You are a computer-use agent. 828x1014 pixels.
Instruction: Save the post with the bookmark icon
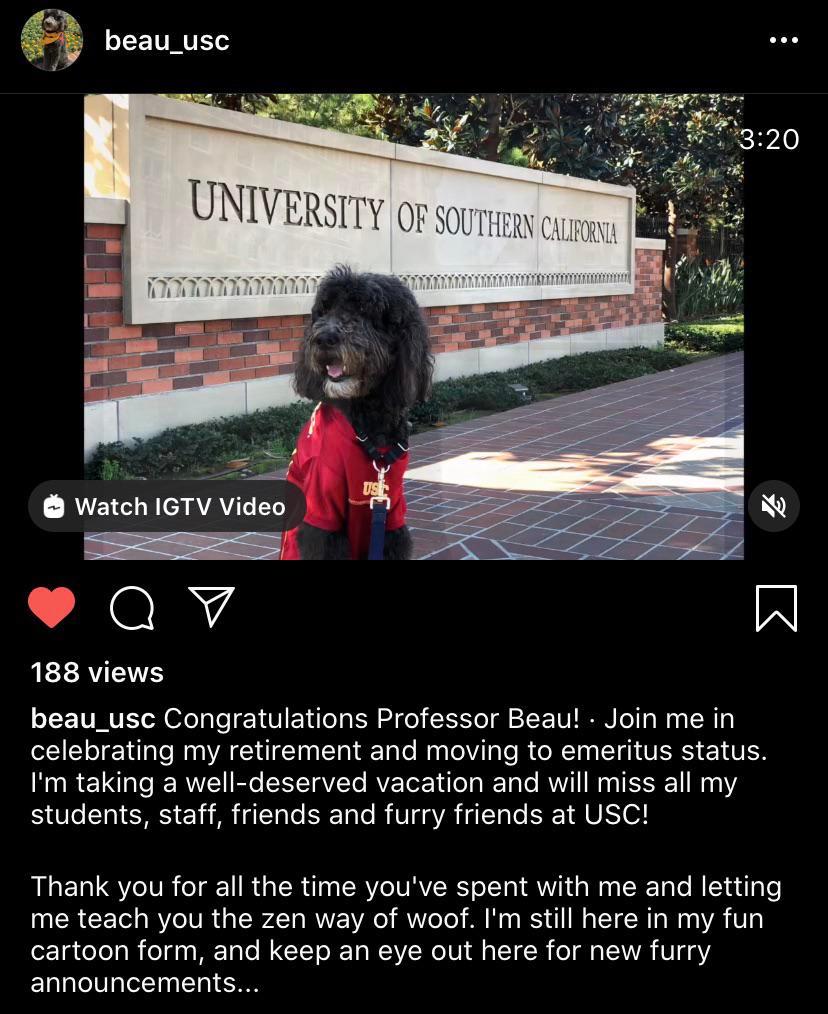click(775, 607)
